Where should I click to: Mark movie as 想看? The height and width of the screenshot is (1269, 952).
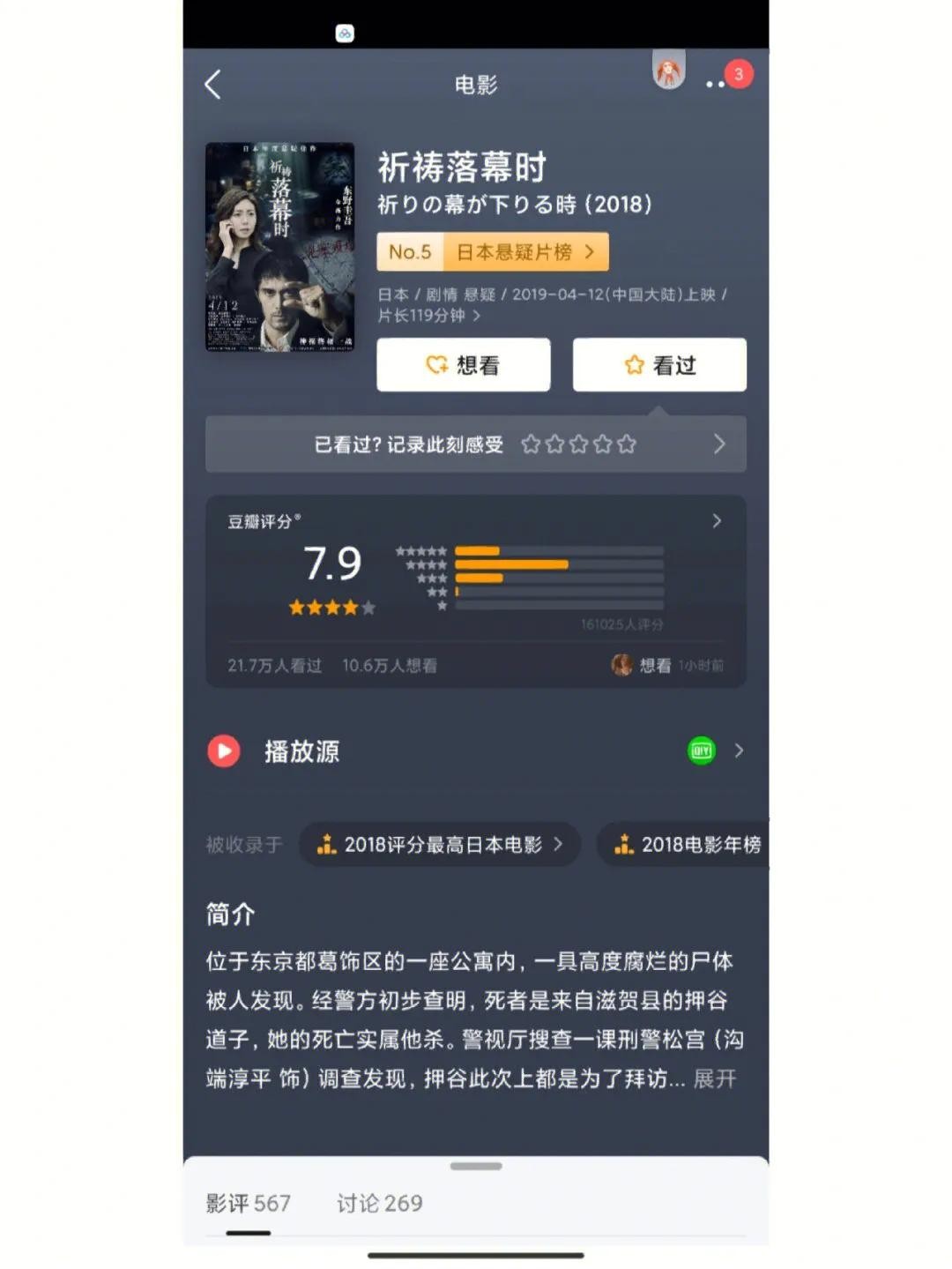463,364
